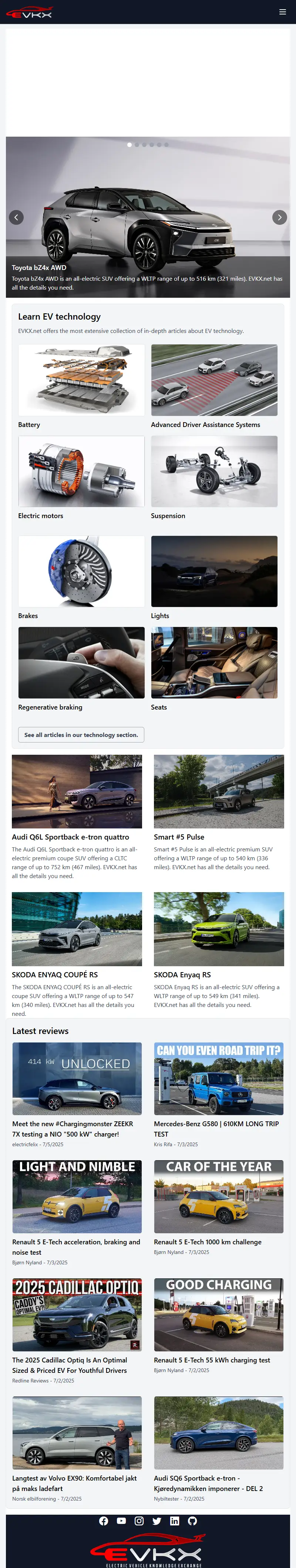Open the Battery technology article
The width and height of the screenshot is (296, 1568).
point(81,380)
